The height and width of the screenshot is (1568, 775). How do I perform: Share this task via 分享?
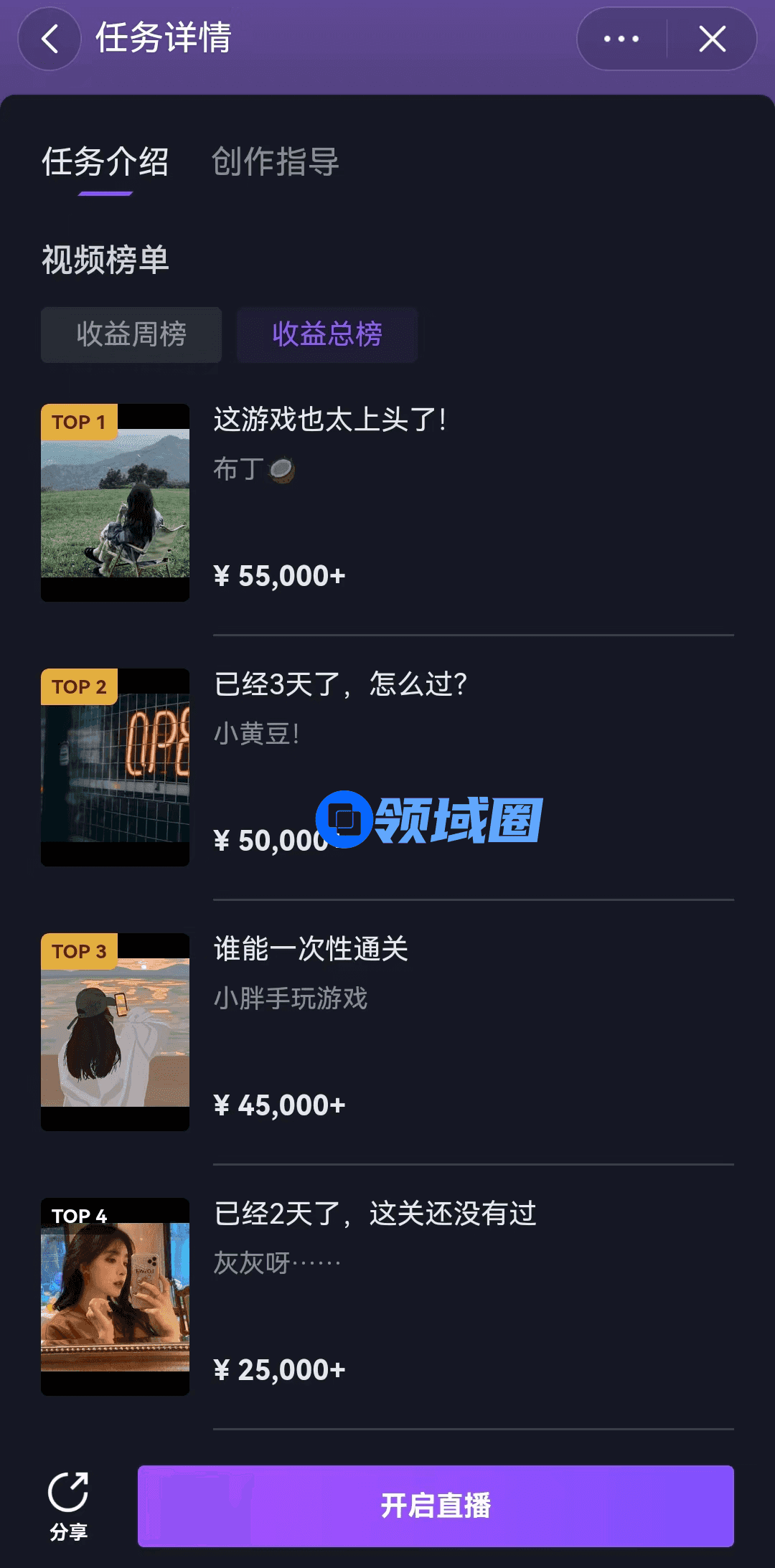pyautogui.click(x=68, y=1505)
